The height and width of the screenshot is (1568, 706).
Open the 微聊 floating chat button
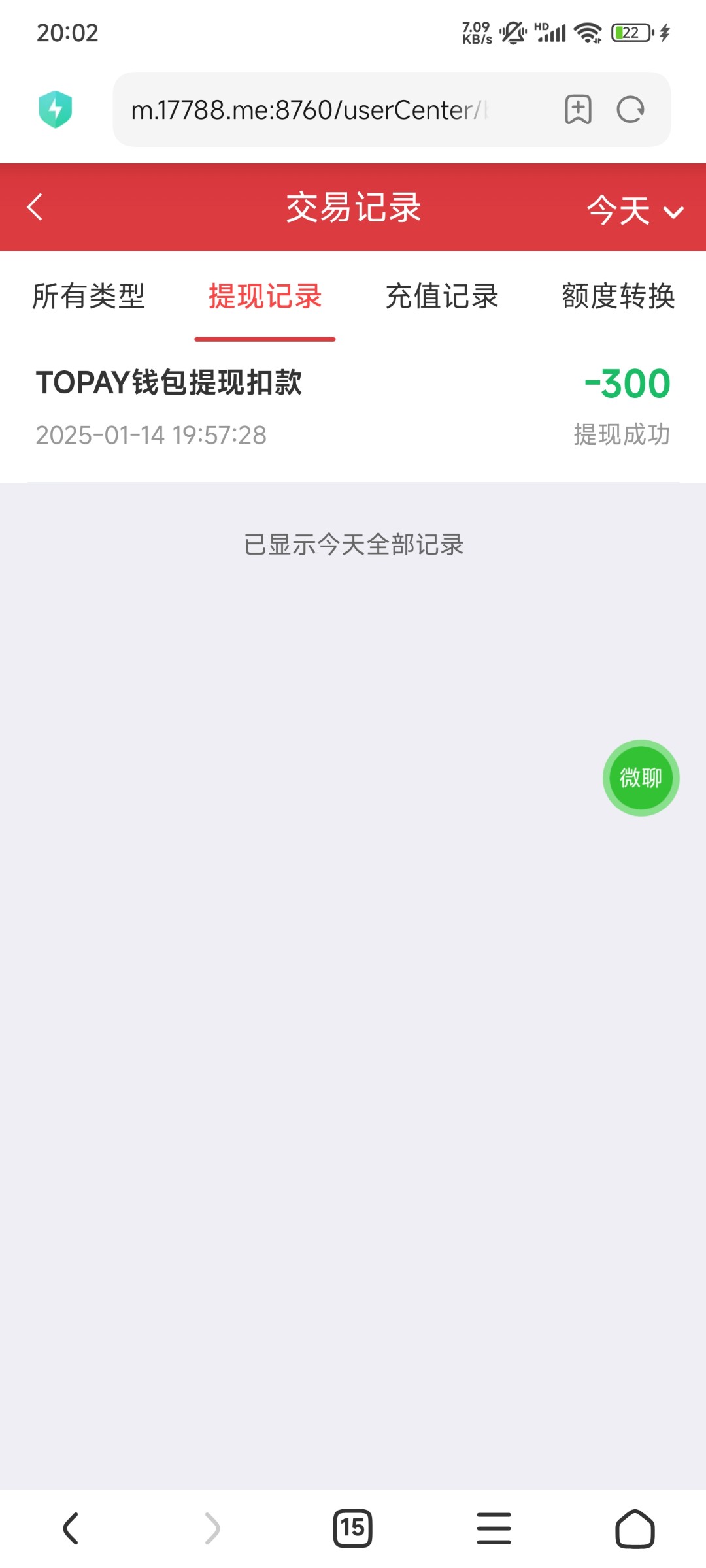pos(641,777)
